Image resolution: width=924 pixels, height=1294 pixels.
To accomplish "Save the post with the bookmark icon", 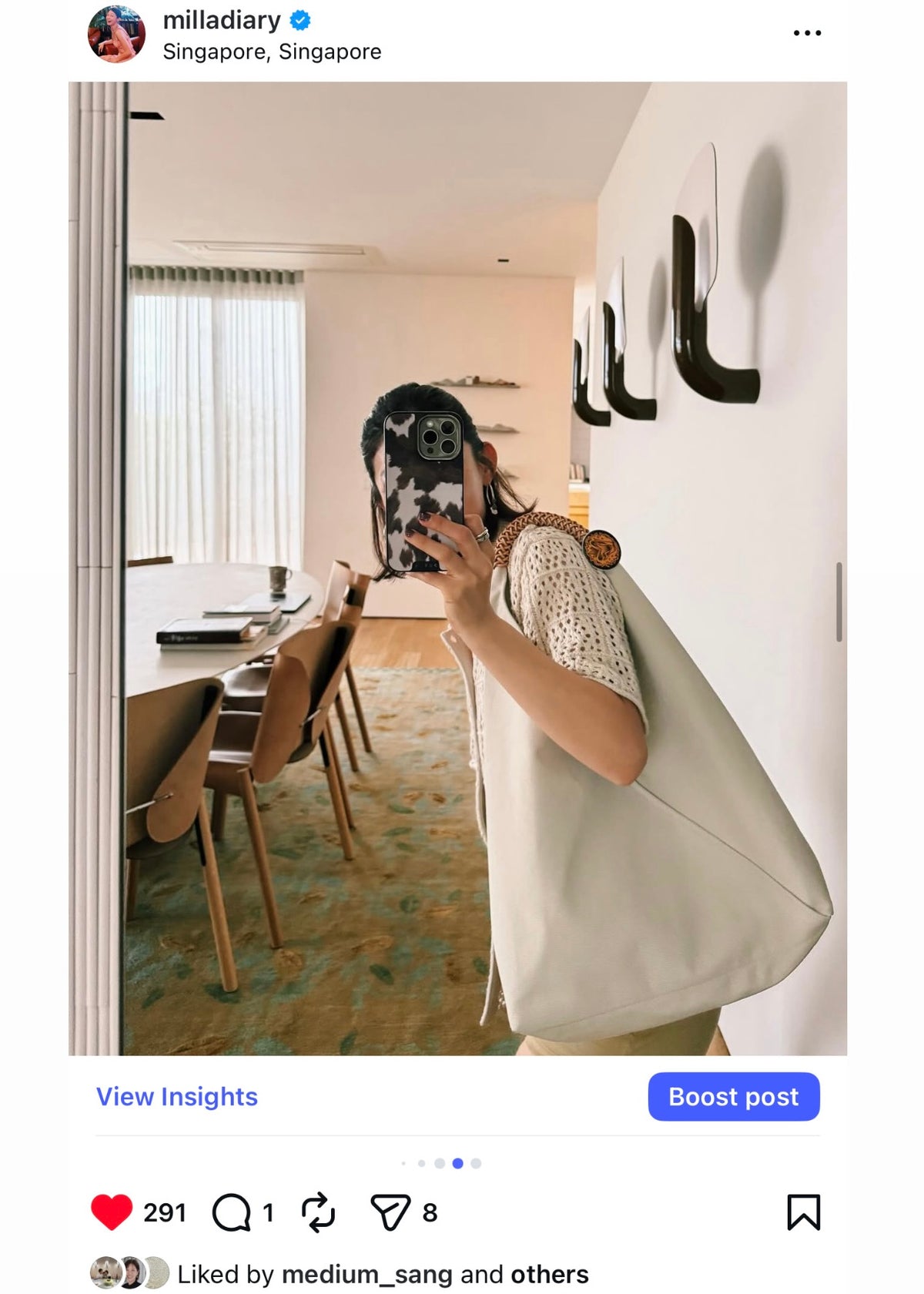I will [803, 1212].
